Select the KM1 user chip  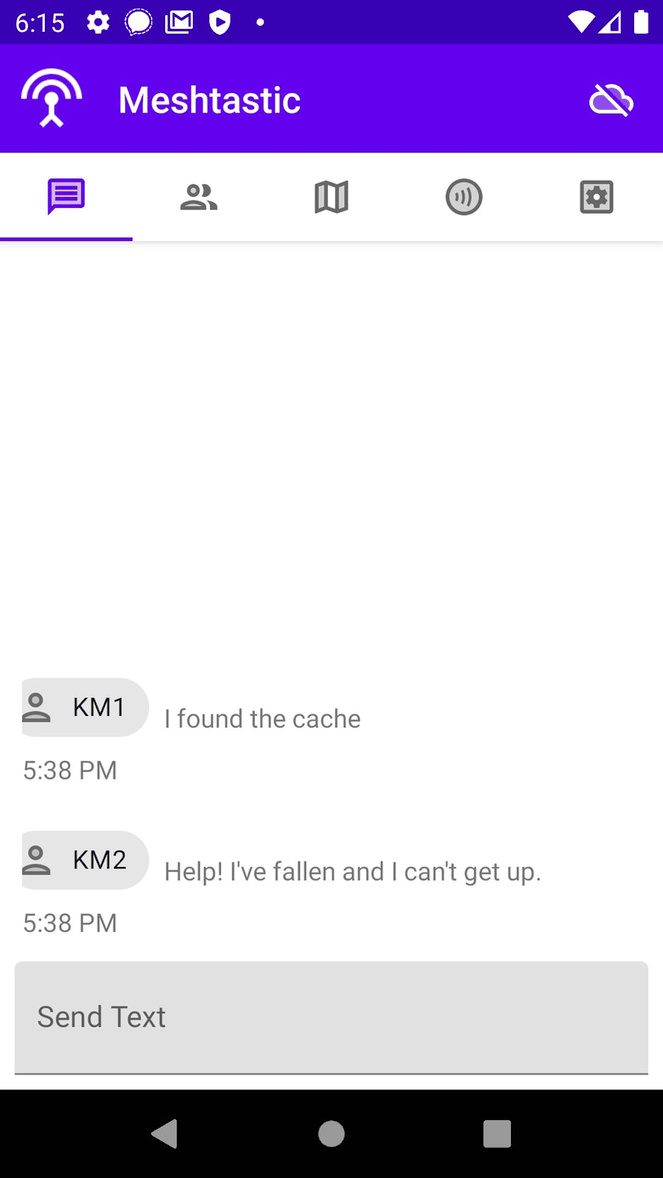click(x=86, y=708)
